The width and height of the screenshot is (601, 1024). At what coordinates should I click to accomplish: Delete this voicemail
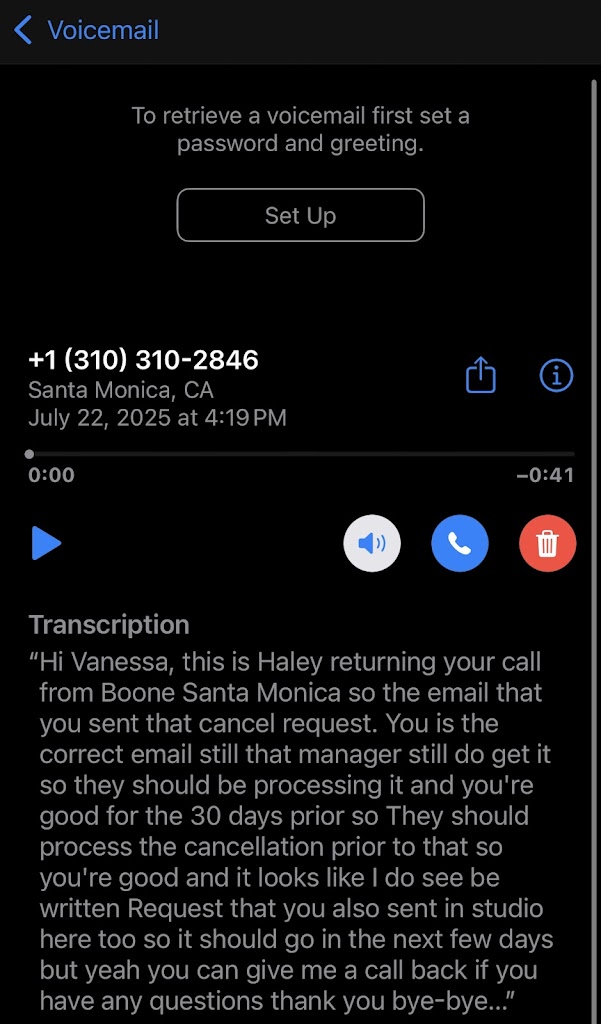click(x=548, y=544)
